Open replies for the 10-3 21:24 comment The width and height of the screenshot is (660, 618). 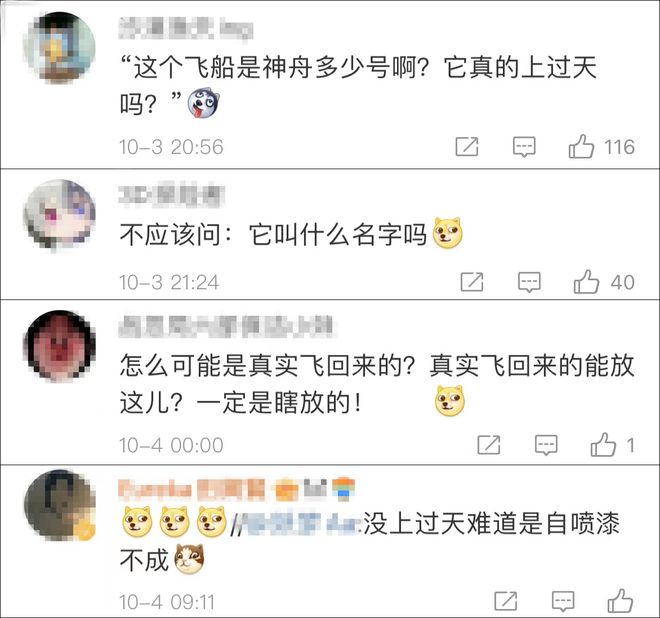pos(530,282)
